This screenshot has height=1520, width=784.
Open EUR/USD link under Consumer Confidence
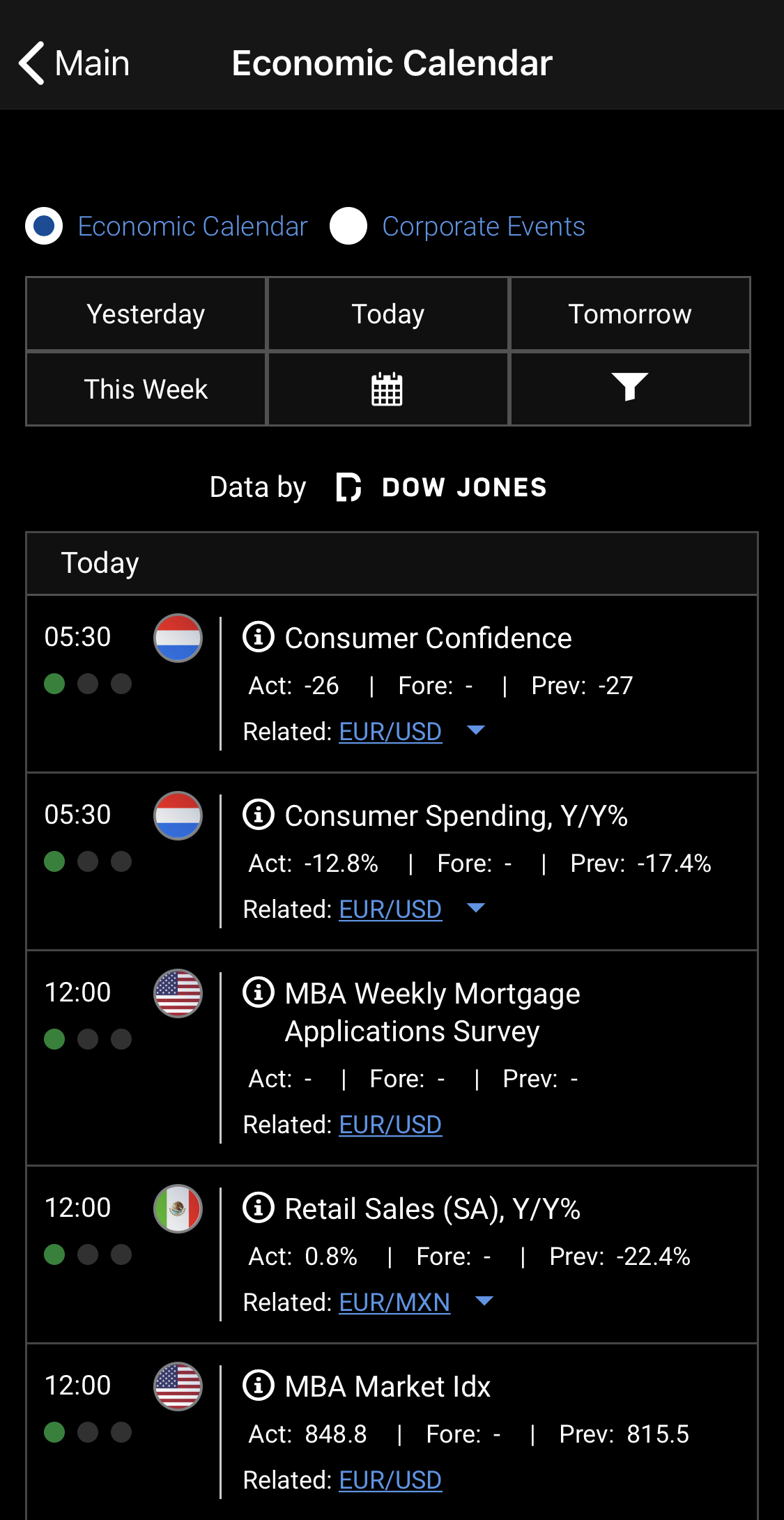coord(390,732)
